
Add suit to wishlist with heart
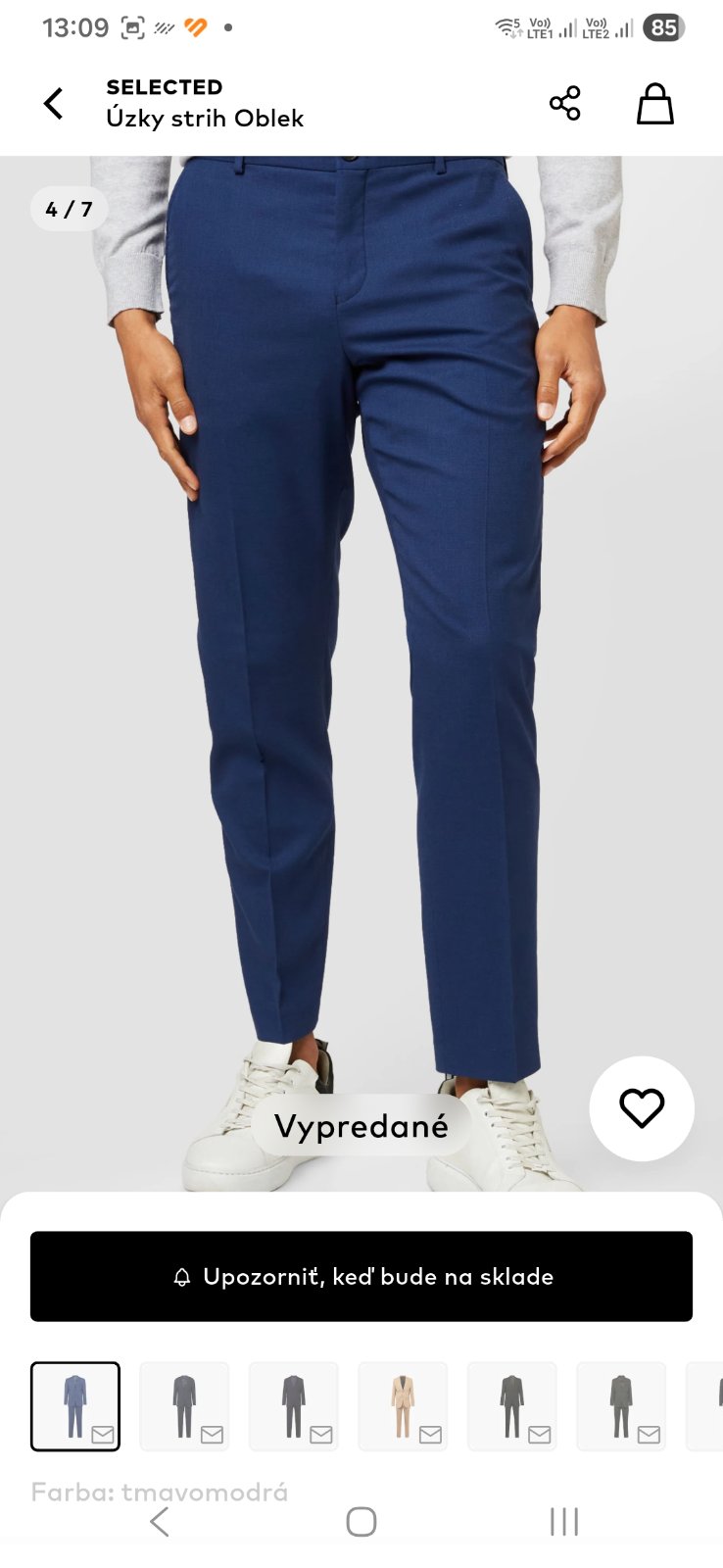pyautogui.click(x=642, y=1108)
